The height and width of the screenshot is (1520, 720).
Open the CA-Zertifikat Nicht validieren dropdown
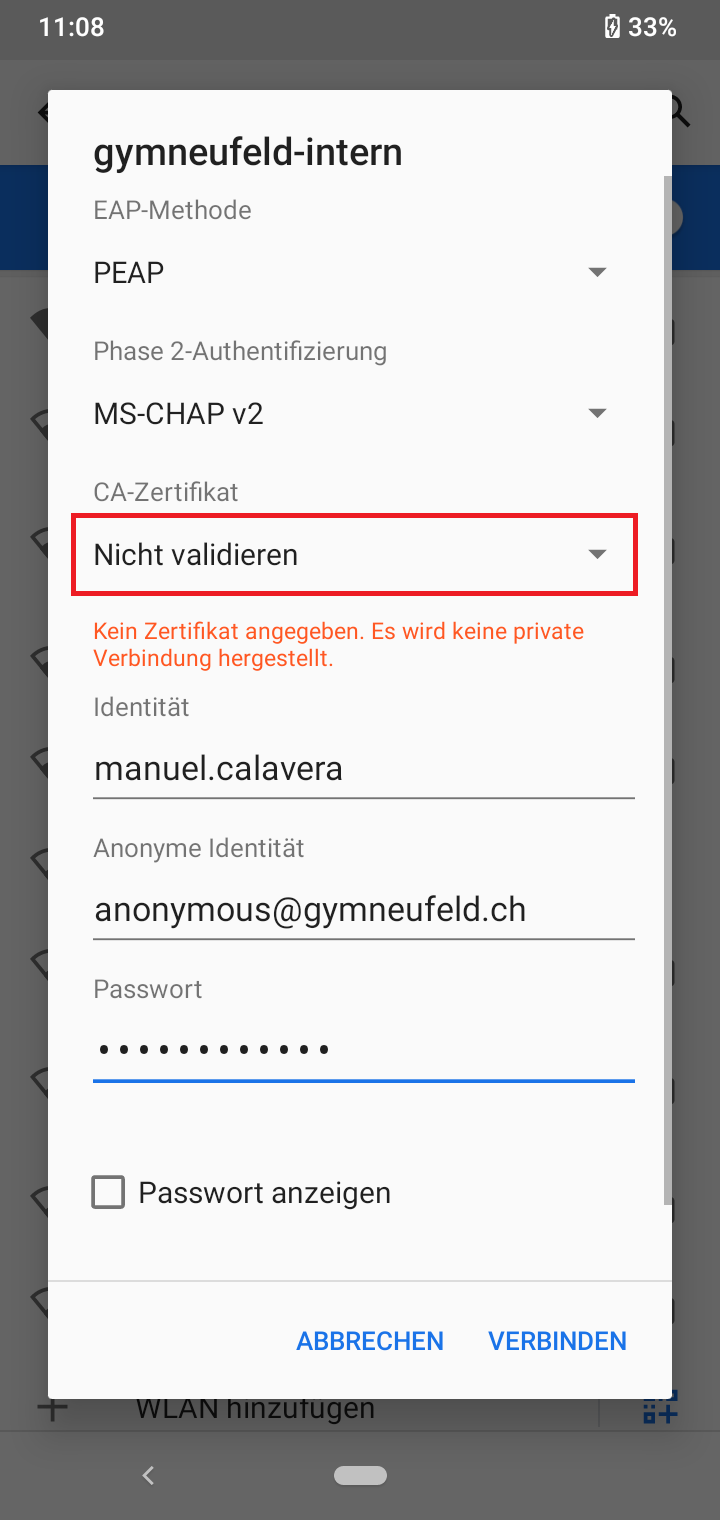352,555
